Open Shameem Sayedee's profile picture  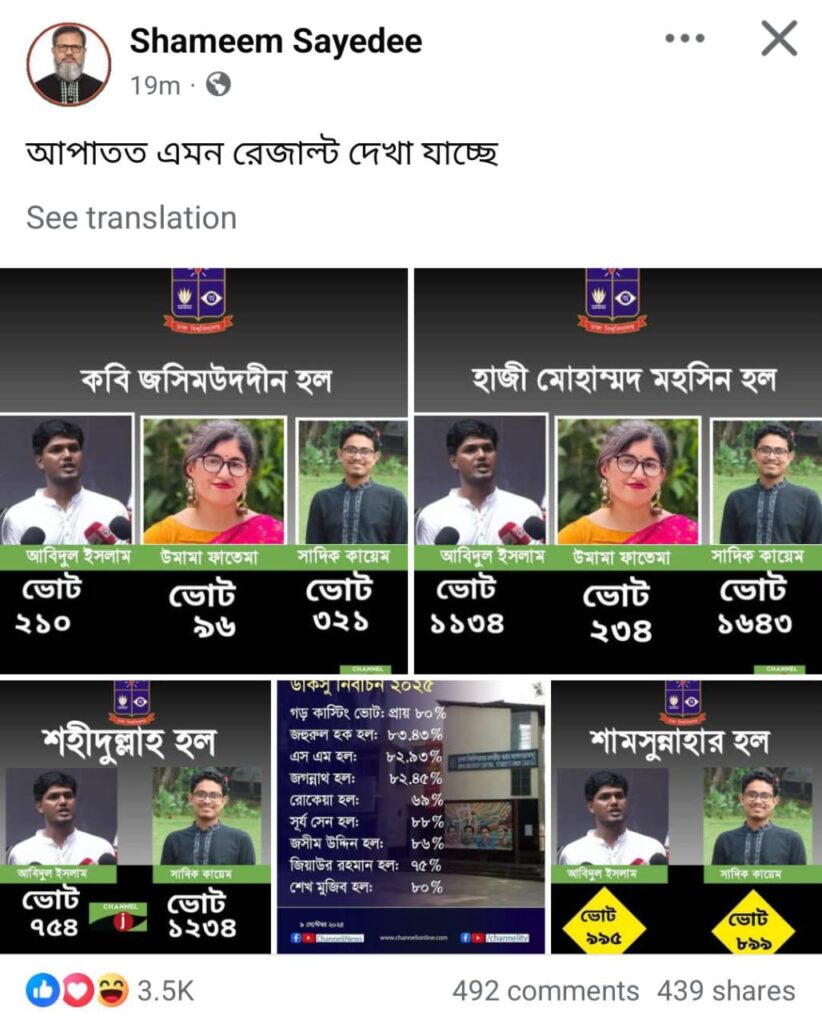(x=68, y=64)
